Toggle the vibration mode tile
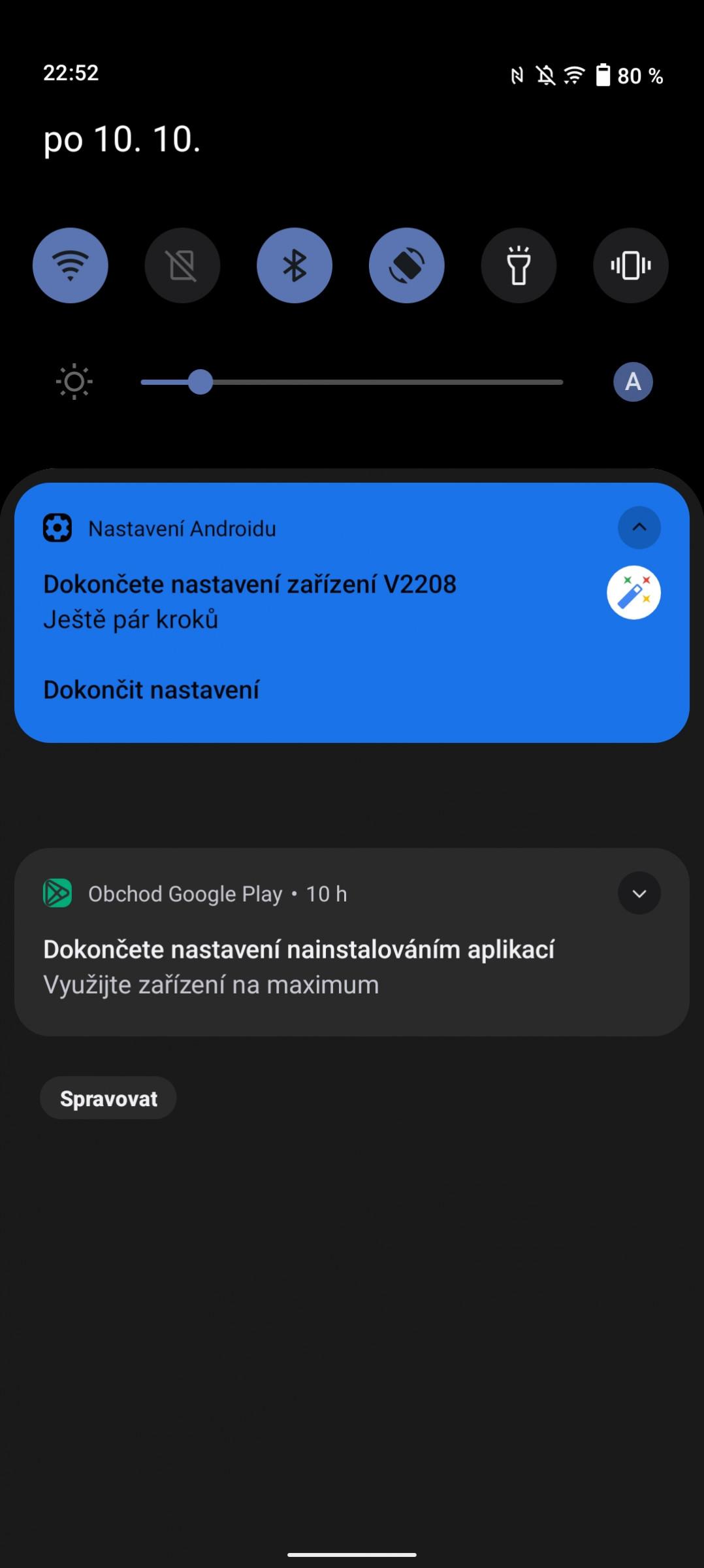 coord(631,265)
